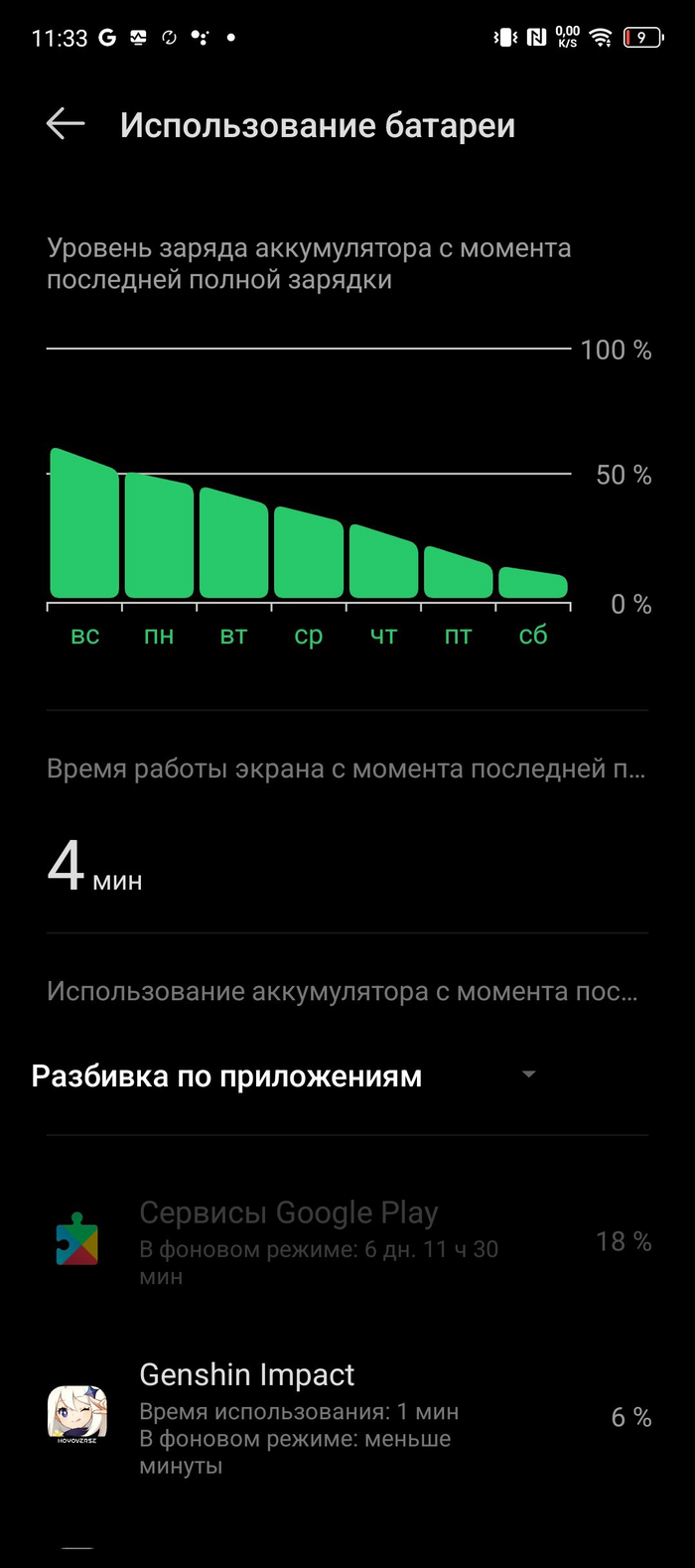Screen dimensions: 695x1568
Task: Expand the Разбивка по приложениям dropdown
Action: point(528,1075)
